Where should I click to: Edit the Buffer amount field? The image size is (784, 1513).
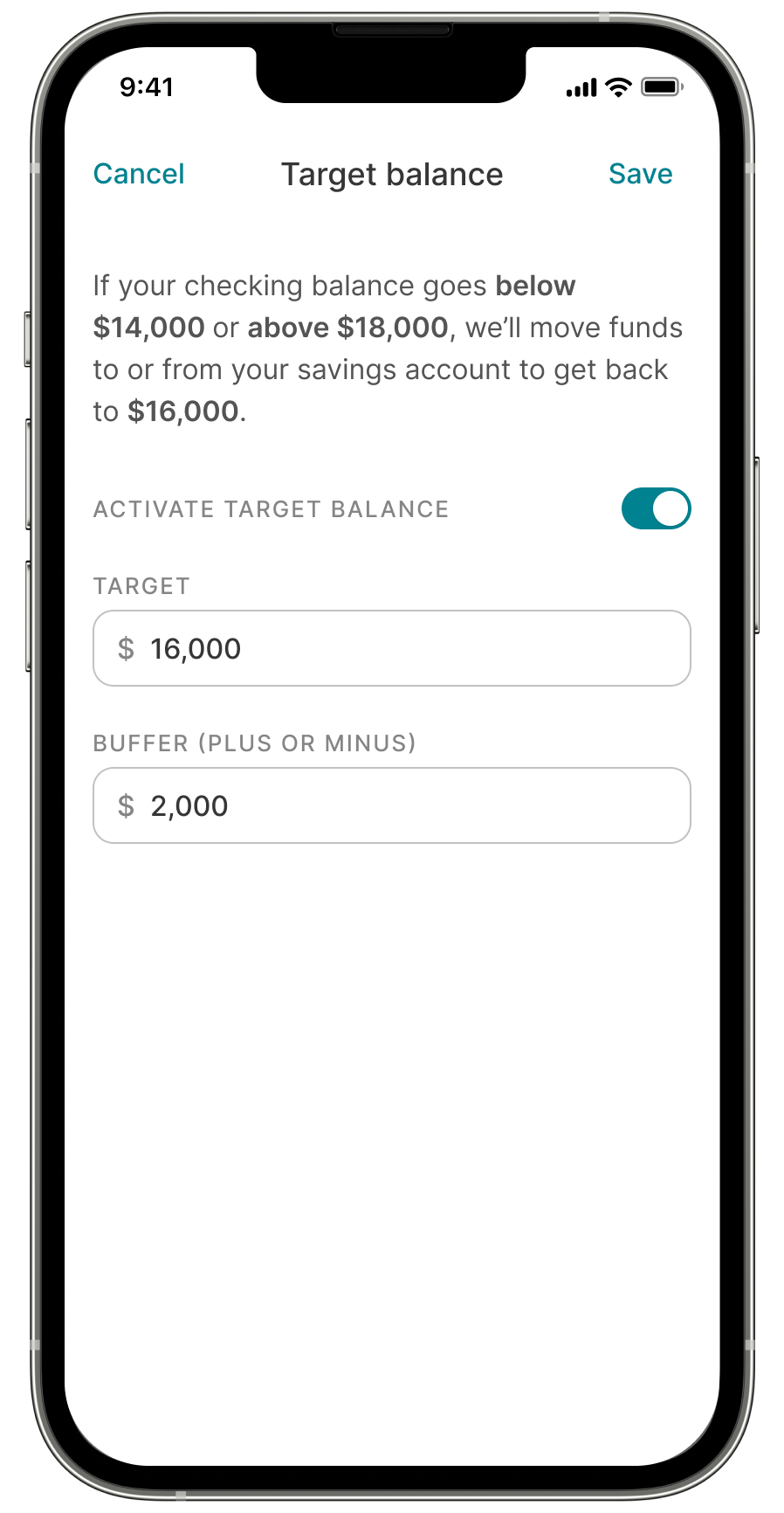392,805
